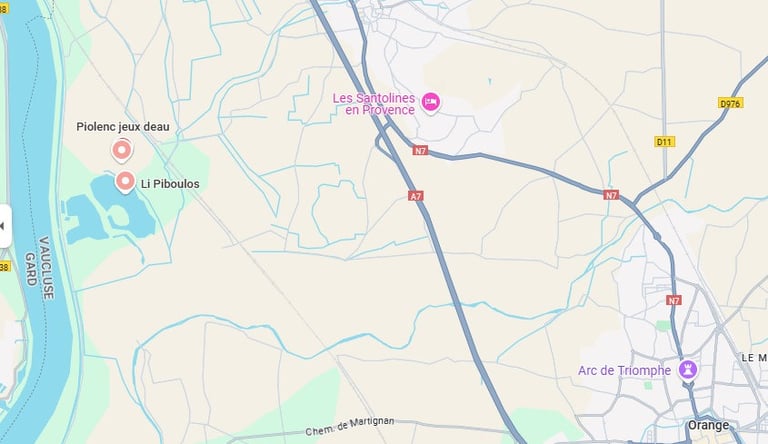Open the Piolenc jeux deau map pin
This screenshot has height=444, width=768.
tap(122, 151)
